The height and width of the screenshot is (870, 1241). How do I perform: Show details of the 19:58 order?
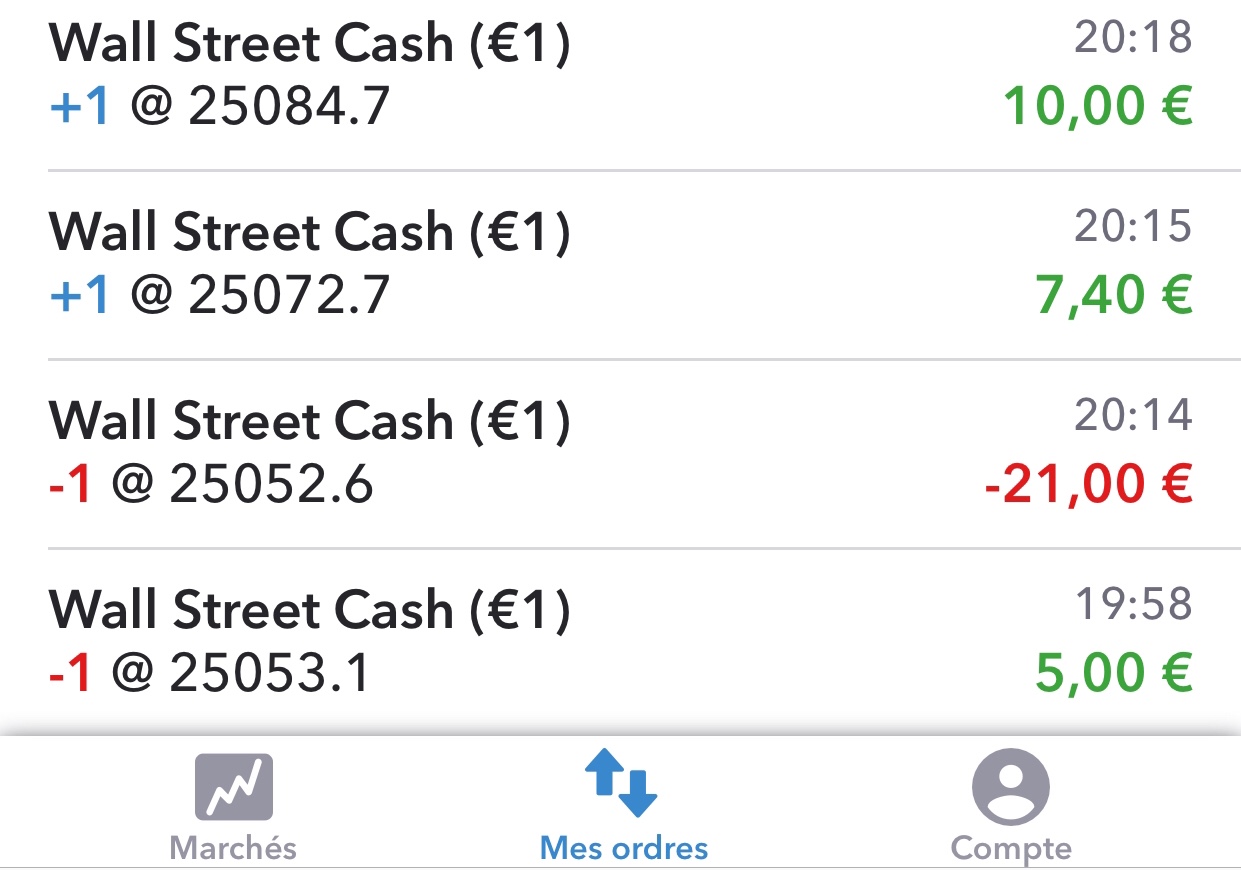[x=620, y=641]
